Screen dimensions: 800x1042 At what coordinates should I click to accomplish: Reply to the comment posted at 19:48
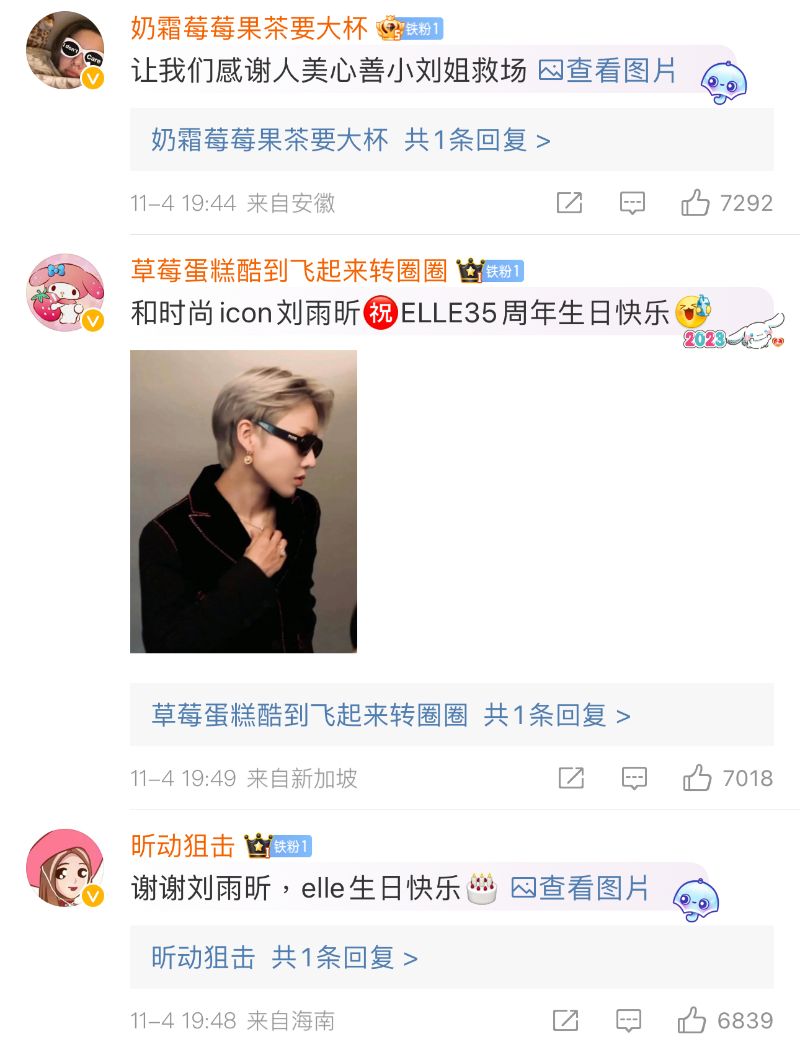pos(629,1020)
